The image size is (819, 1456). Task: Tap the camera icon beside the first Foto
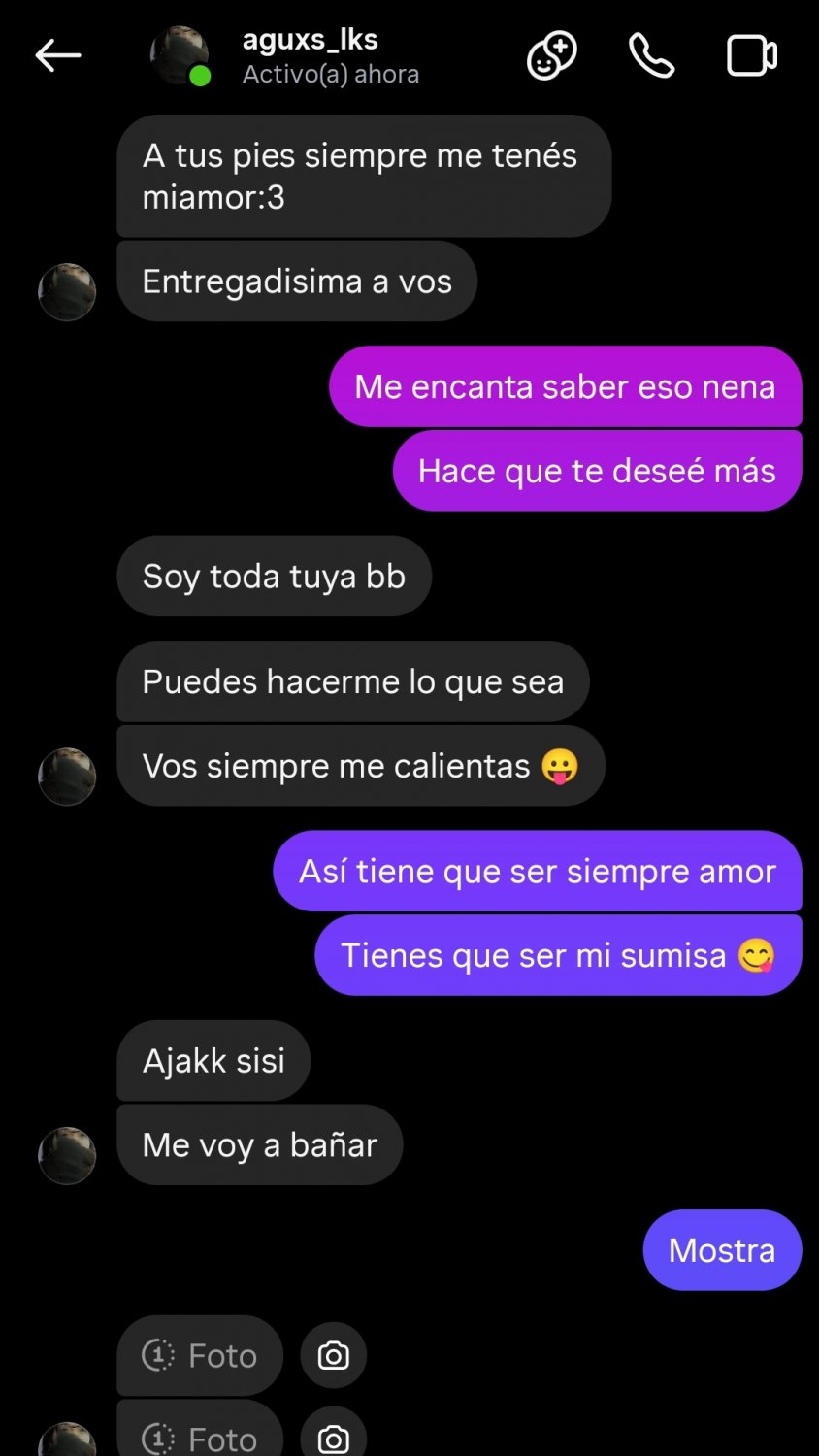pos(334,1355)
